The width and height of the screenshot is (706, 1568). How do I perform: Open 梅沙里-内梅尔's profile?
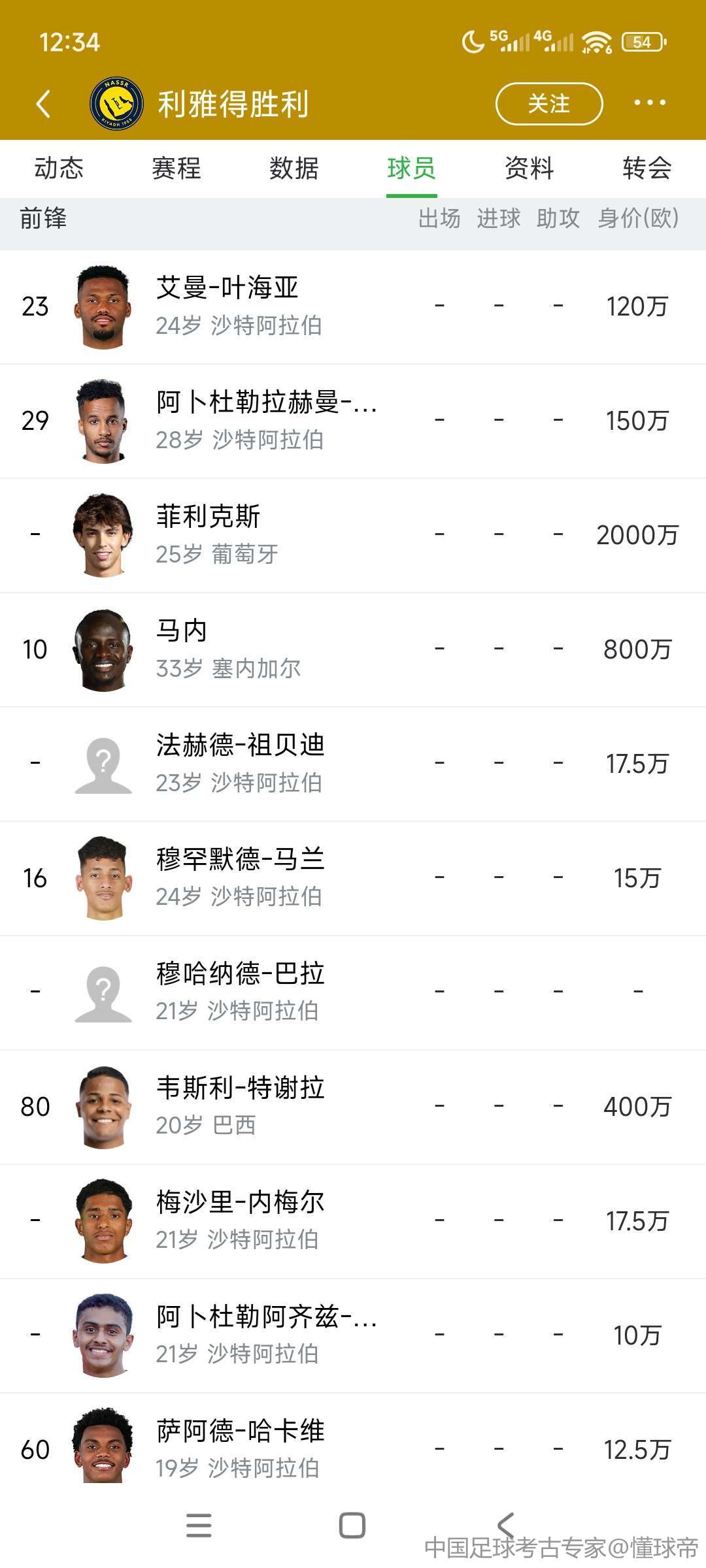241,1220
